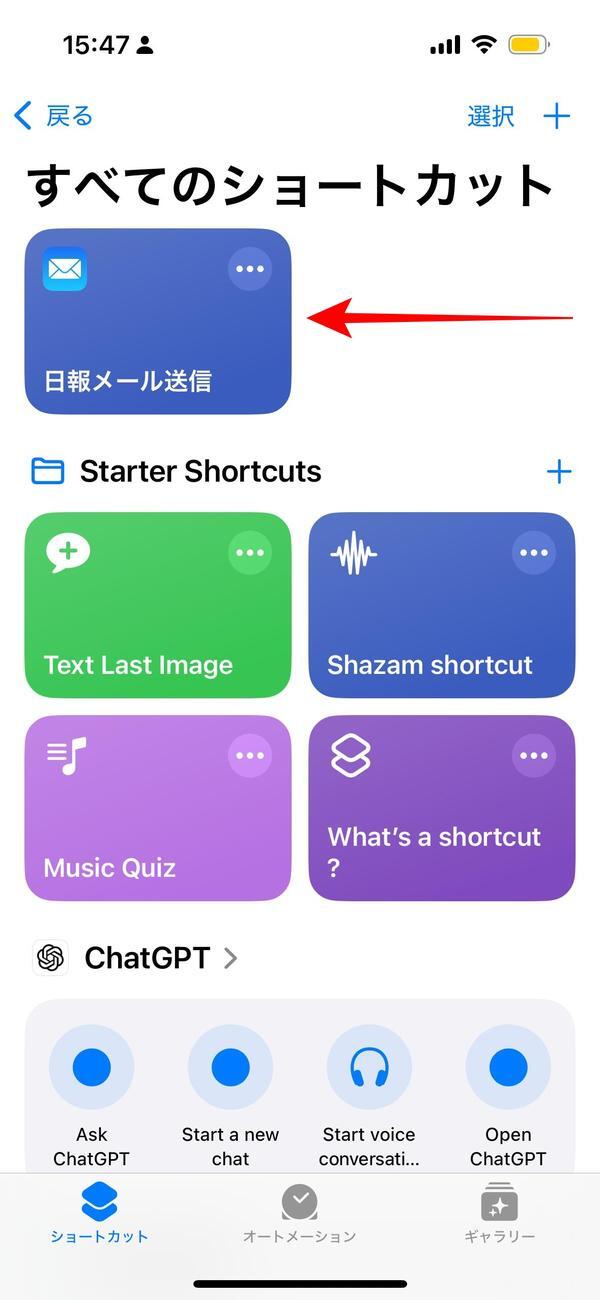600x1300 pixels.
Task: Start voice conversation with ChatGPT
Action: [369, 1097]
